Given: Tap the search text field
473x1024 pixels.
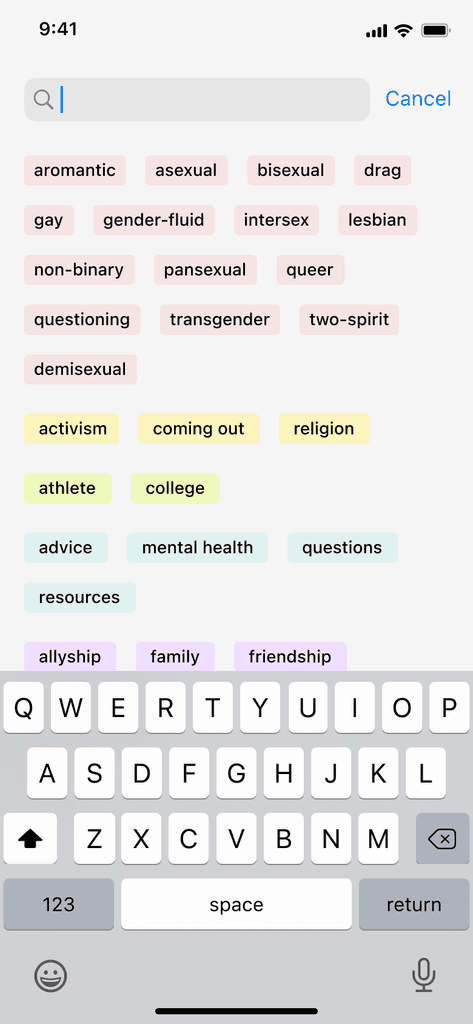Looking at the screenshot, I should (197, 99).
